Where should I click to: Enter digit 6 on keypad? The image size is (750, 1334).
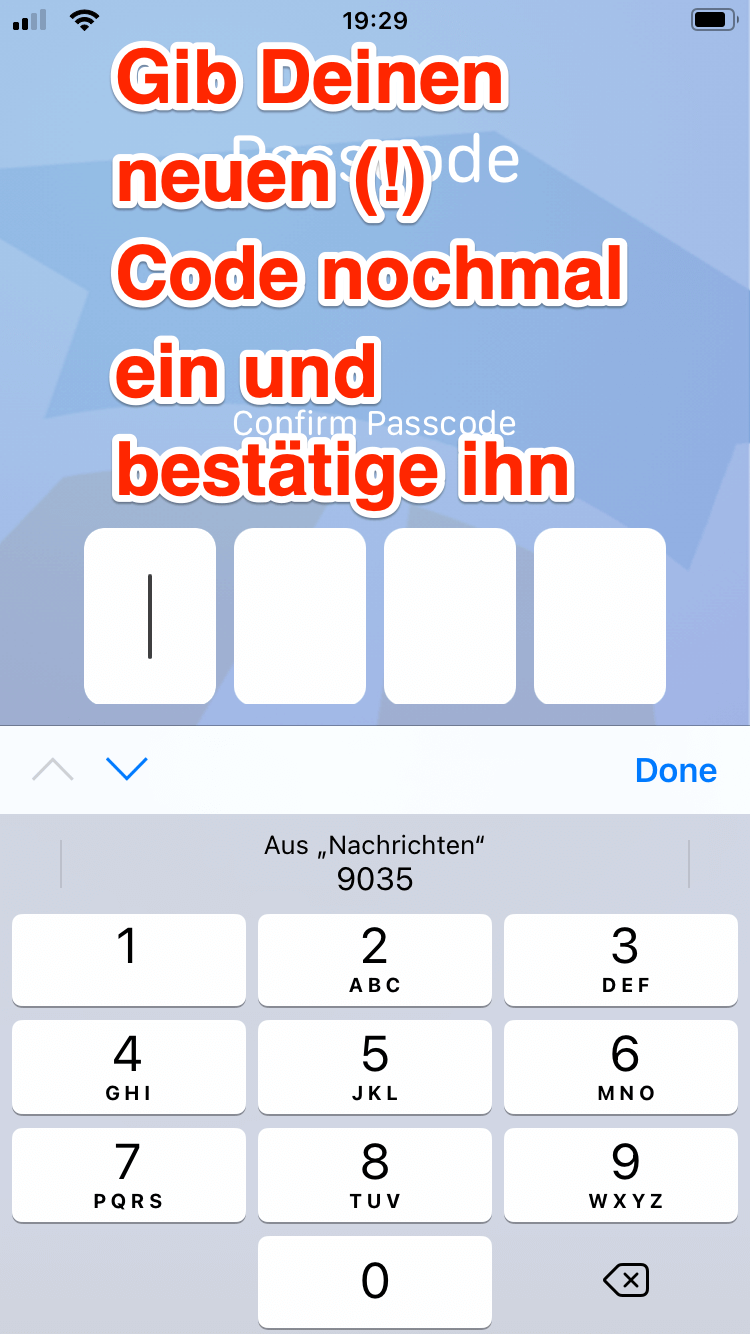pos(621,1066)
